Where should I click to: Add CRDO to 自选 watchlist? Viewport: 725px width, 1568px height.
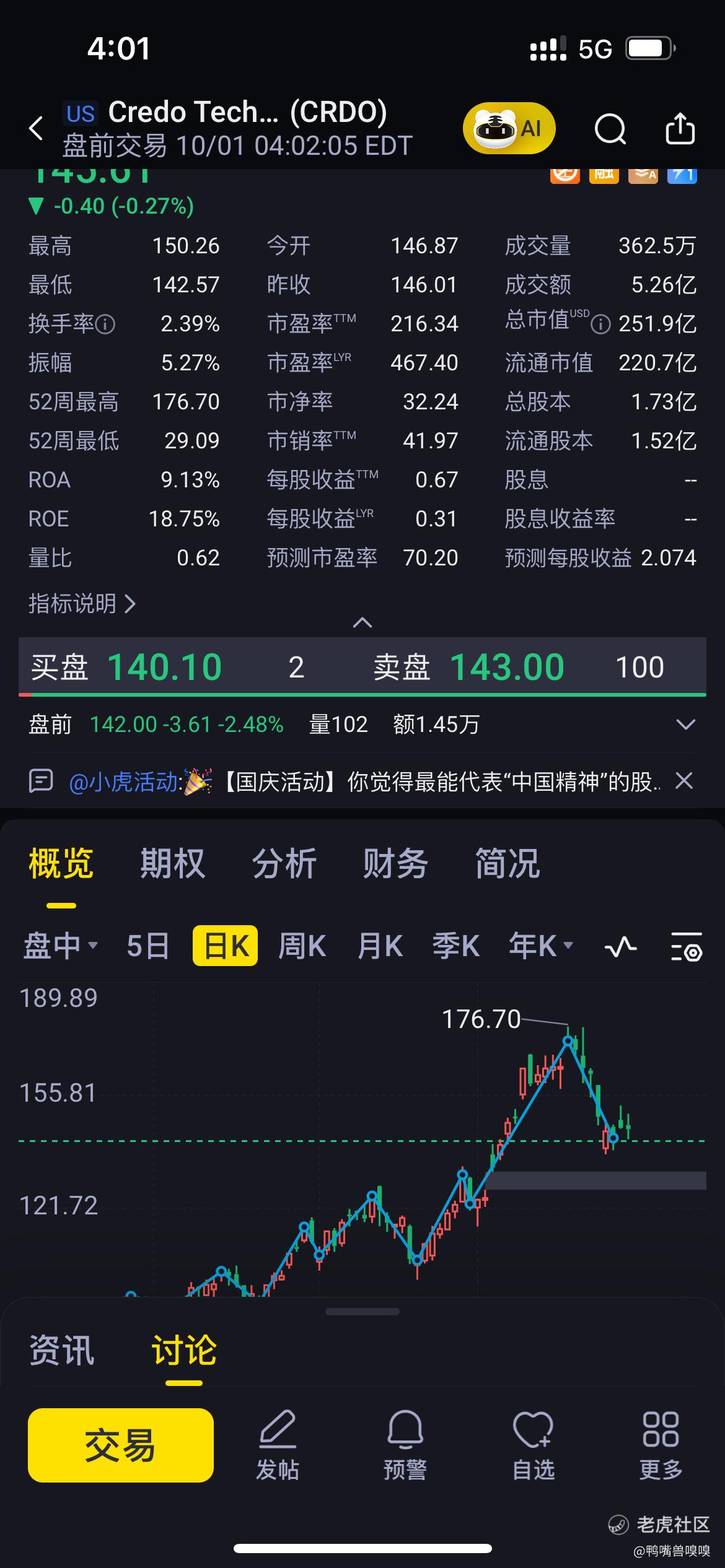534,1445
